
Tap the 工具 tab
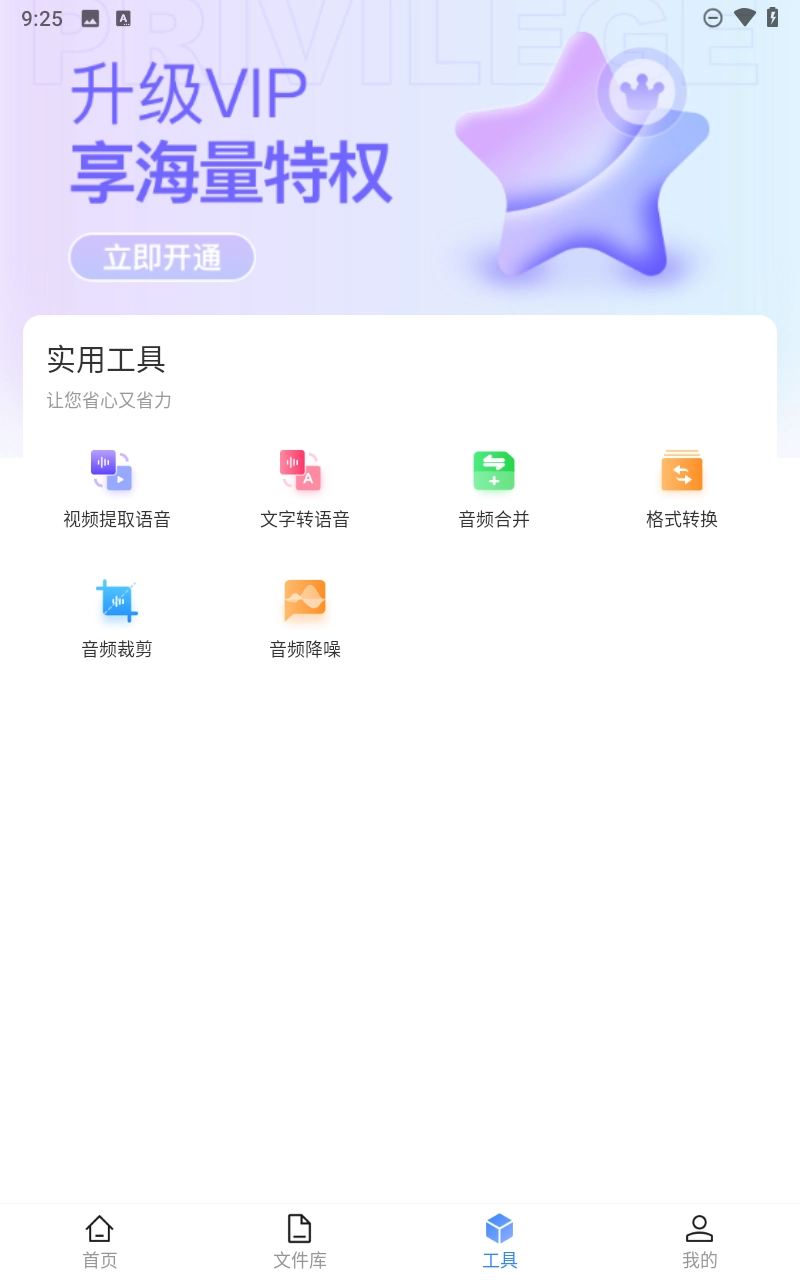click(500, 1241)
